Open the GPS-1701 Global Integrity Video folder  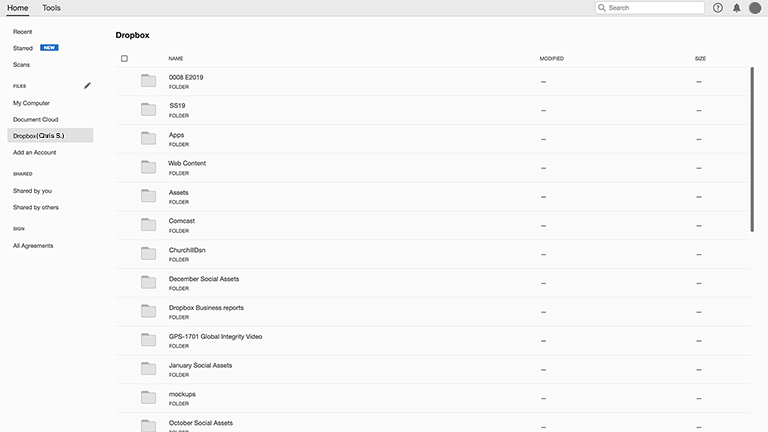click(215, 337)
